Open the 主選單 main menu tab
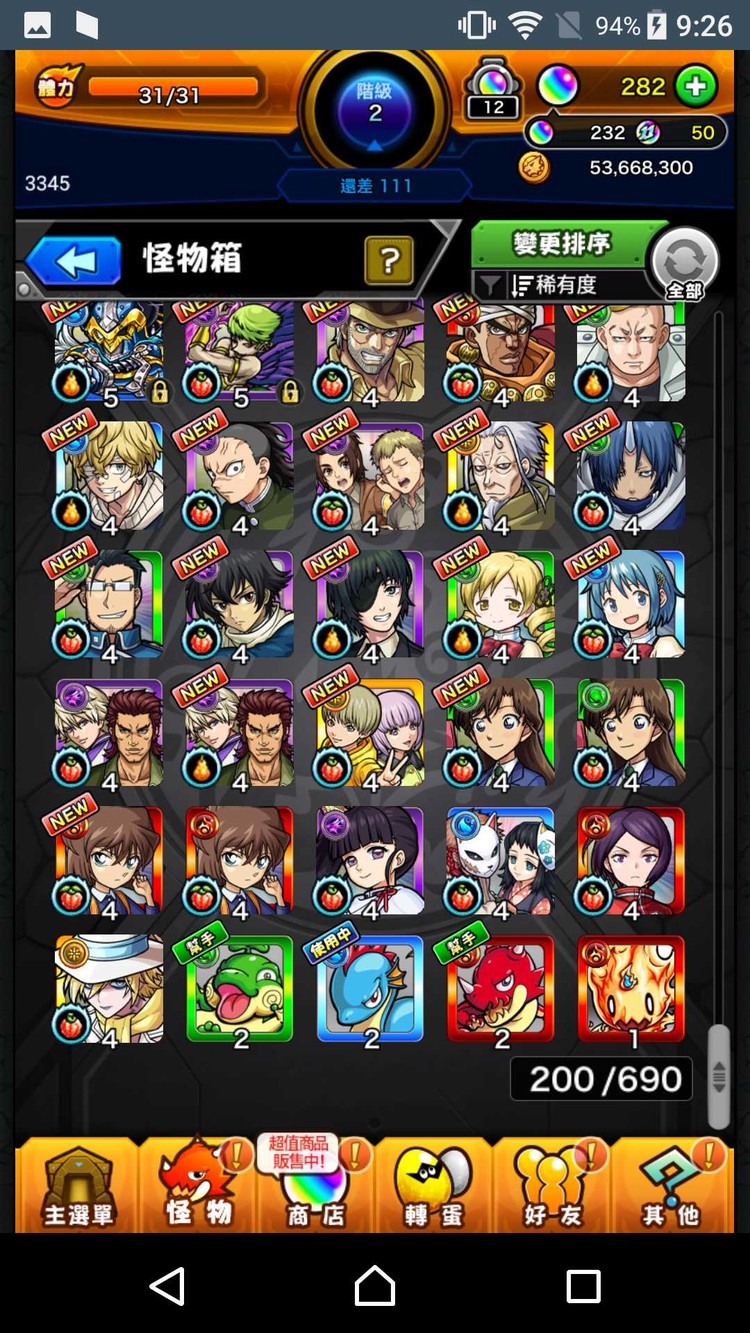This screenshot has width=750, height=1333. click(x=78, y=1185)
